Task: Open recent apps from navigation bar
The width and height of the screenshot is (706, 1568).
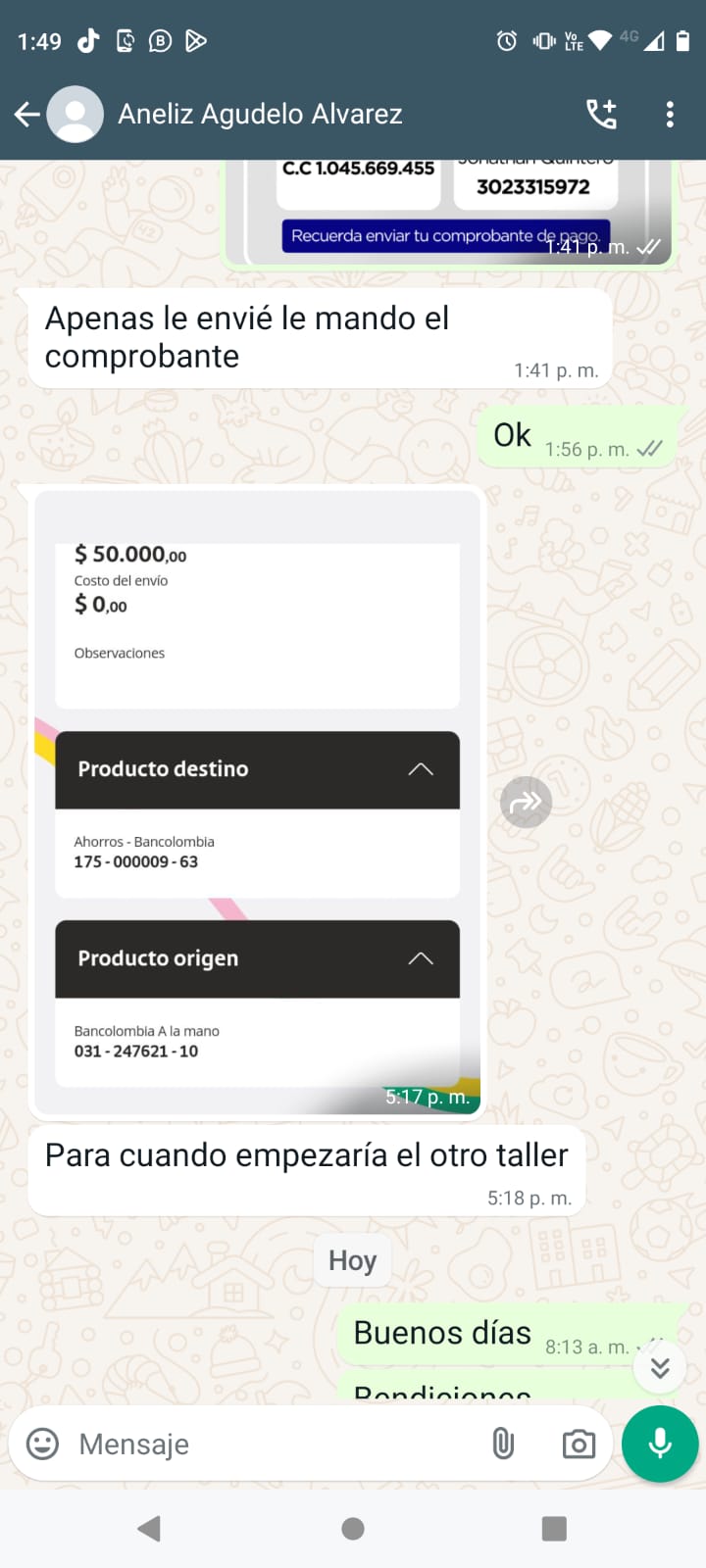Action: (554, 1529)
